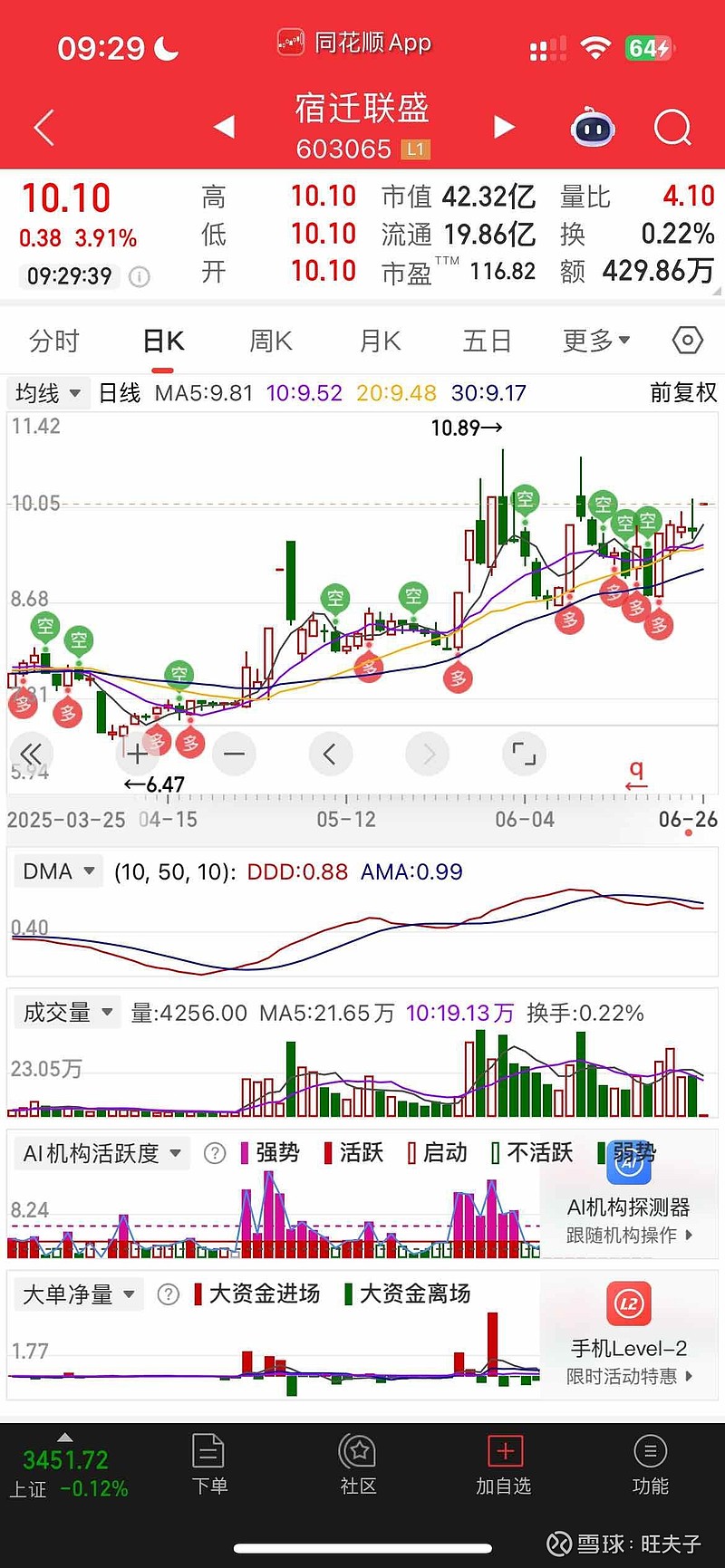
Task: Select the 周K tab
Action: tap(270, 341)
